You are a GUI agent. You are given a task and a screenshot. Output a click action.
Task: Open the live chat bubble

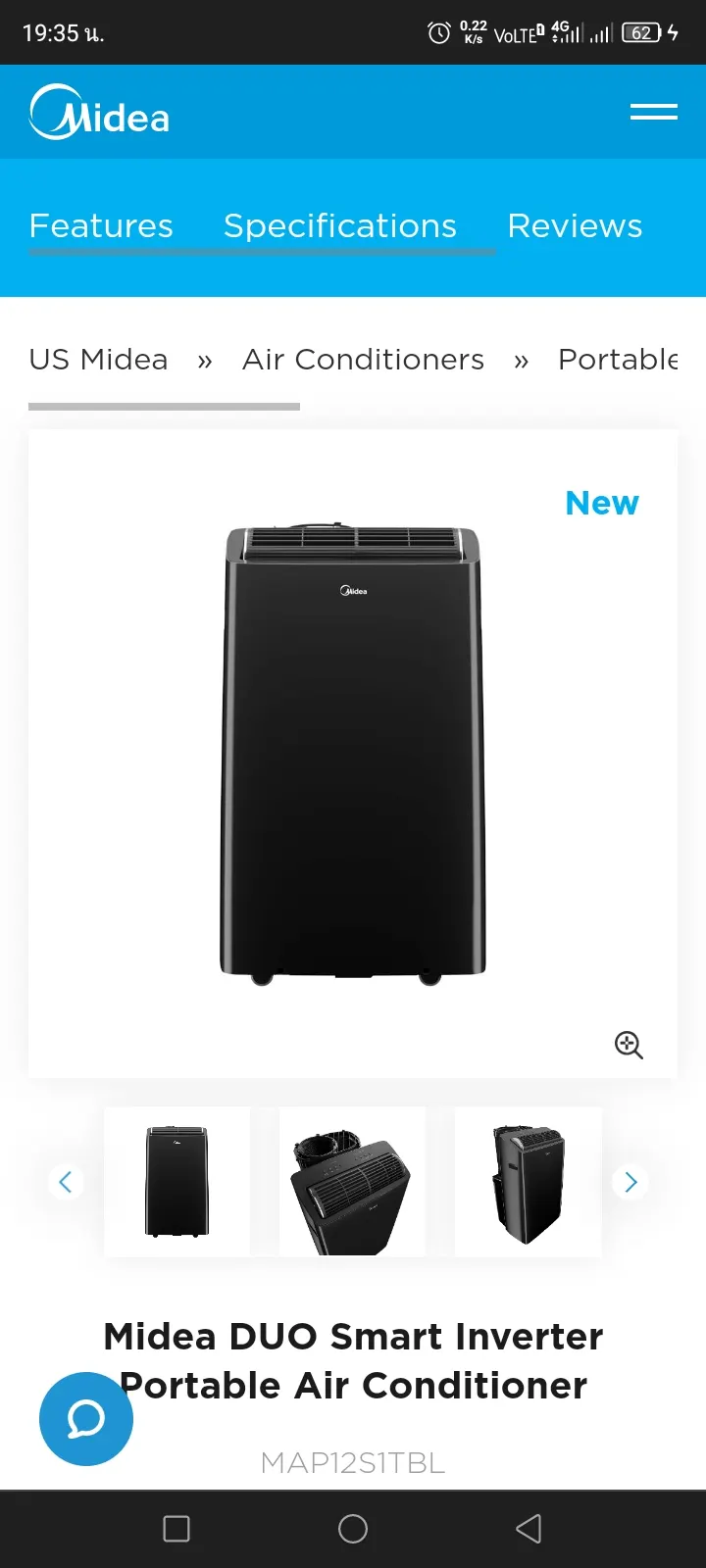coord(86,1419)
